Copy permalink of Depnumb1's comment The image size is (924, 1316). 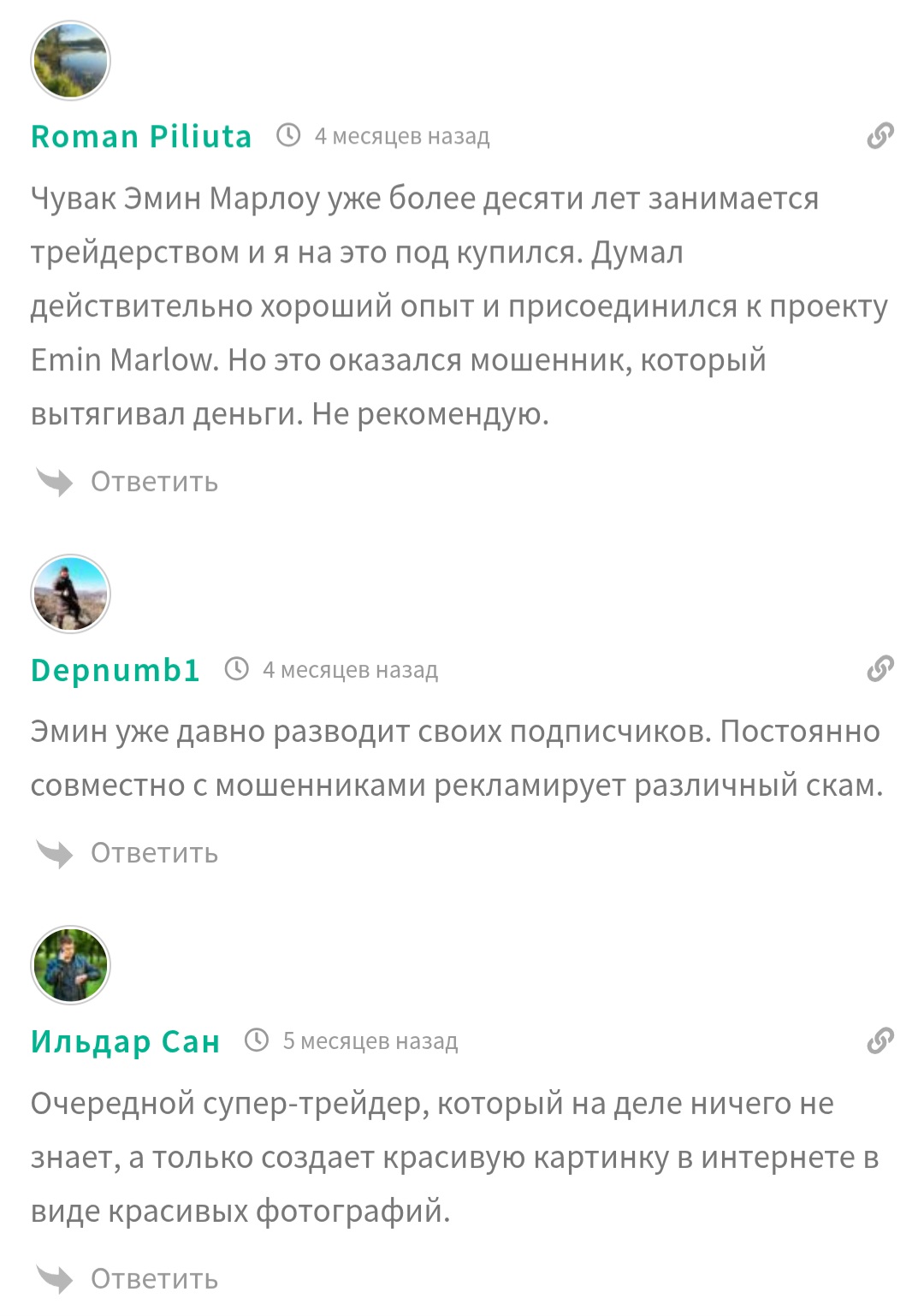880,669
